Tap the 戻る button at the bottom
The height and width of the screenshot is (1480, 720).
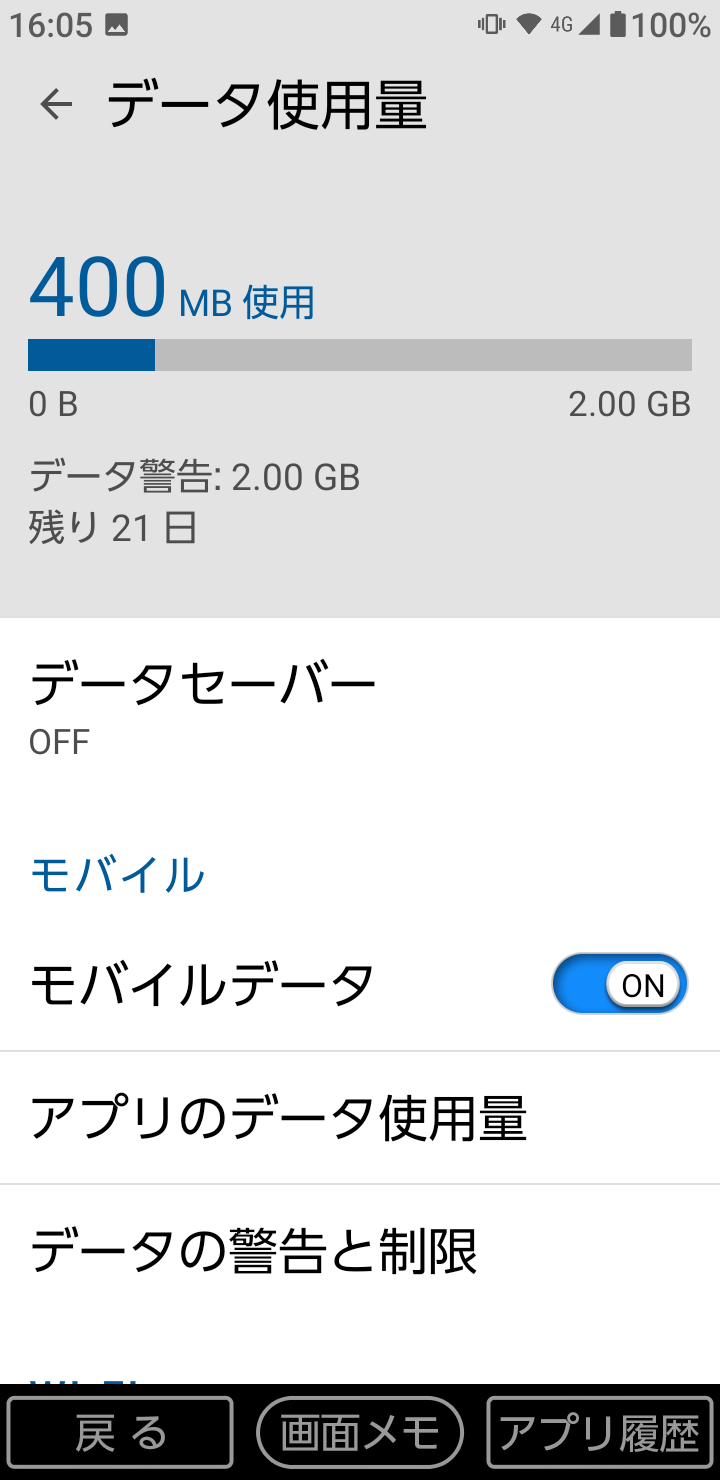[120, 1432]
